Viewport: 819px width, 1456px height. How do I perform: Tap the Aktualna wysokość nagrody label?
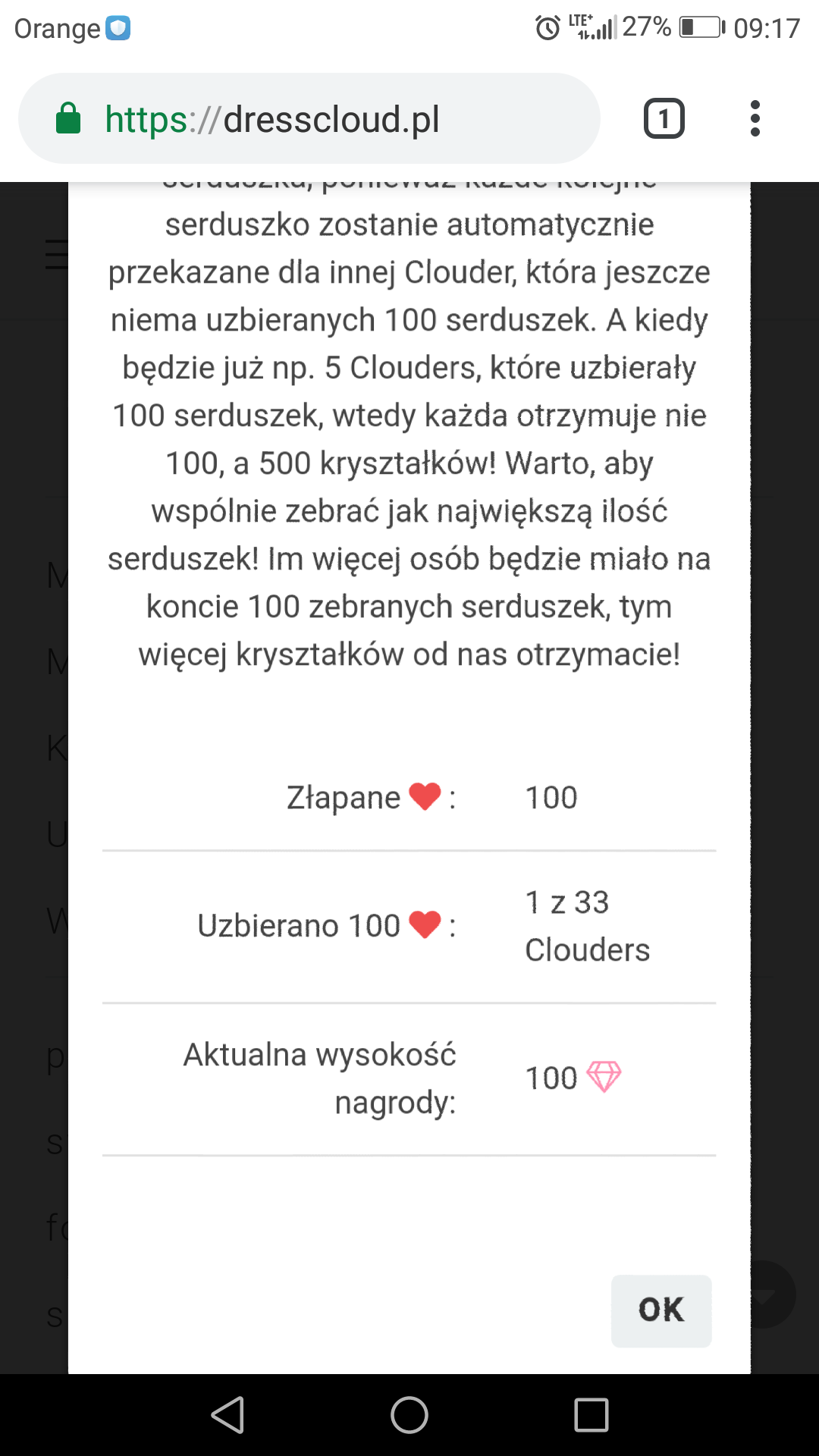coord(319,1078)
